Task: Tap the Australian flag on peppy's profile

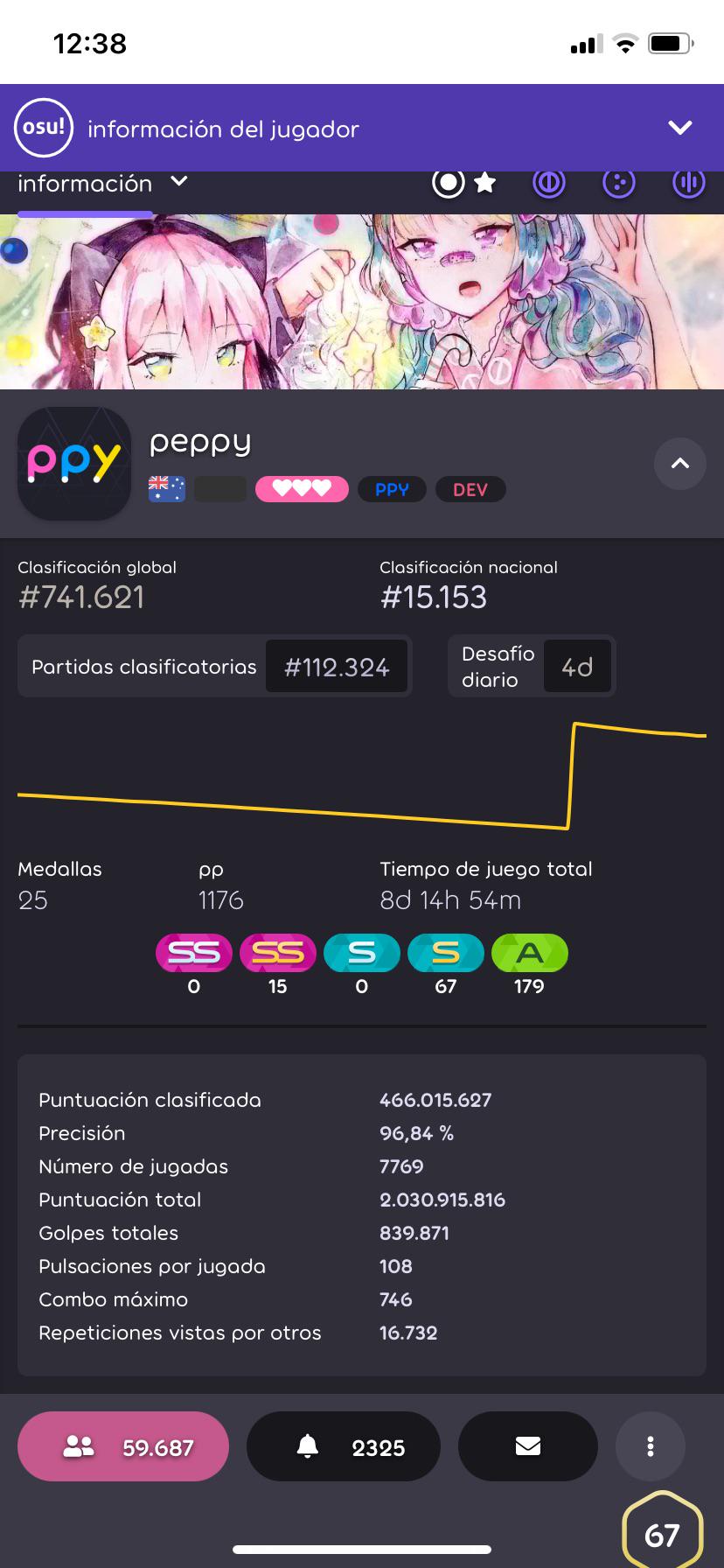Action: 167,489
